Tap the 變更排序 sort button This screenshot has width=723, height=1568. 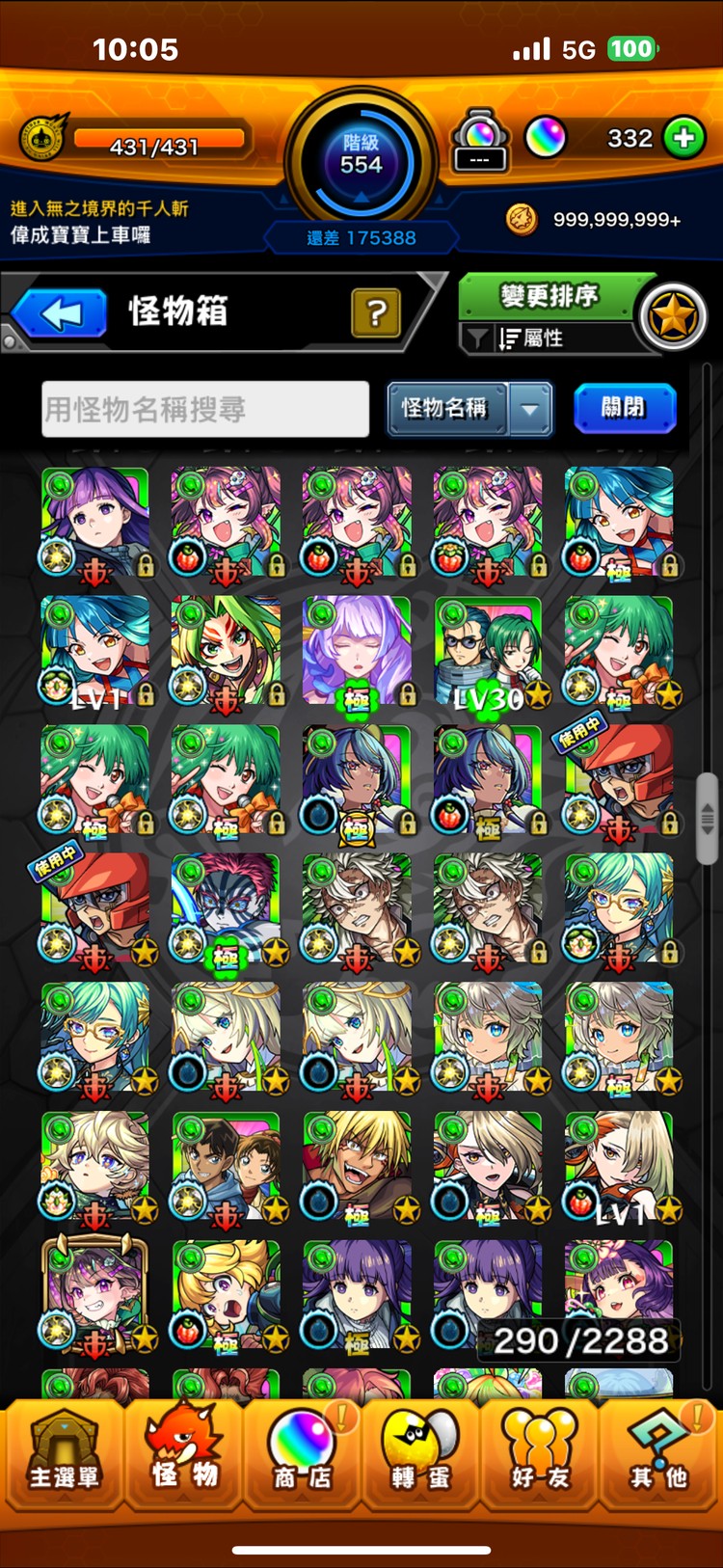548,296
